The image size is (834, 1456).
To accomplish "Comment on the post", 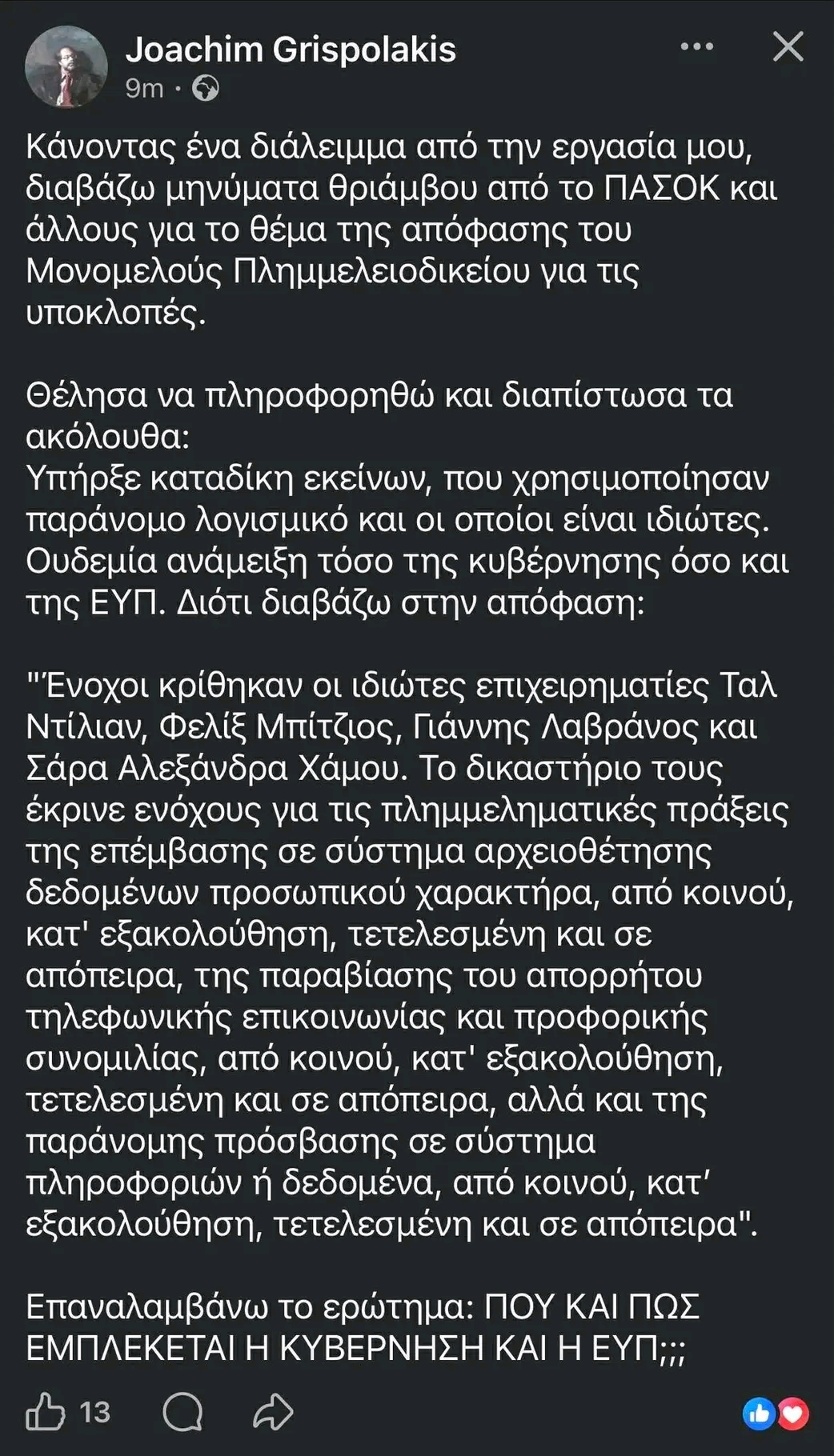I will point(182,1412).
